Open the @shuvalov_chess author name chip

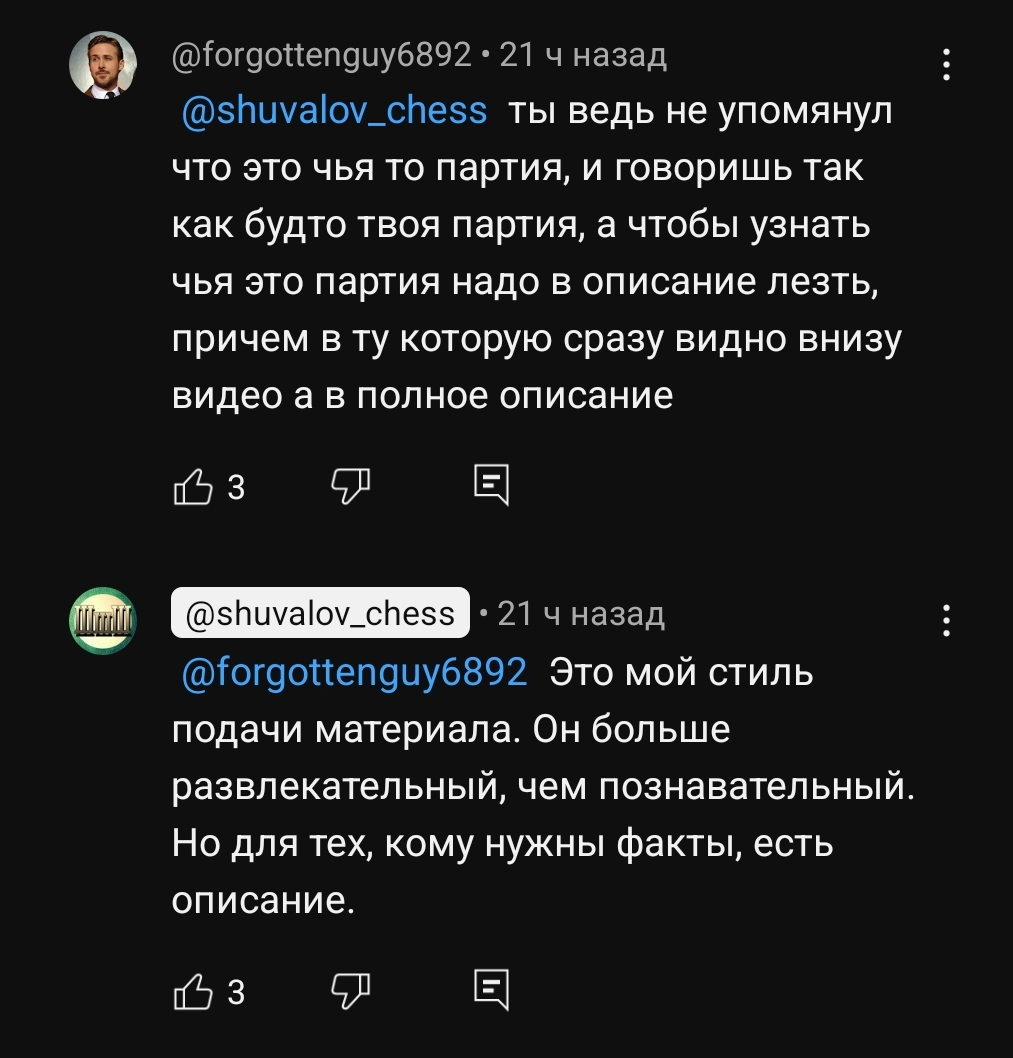pyautogui.click(x=320, y=613)
